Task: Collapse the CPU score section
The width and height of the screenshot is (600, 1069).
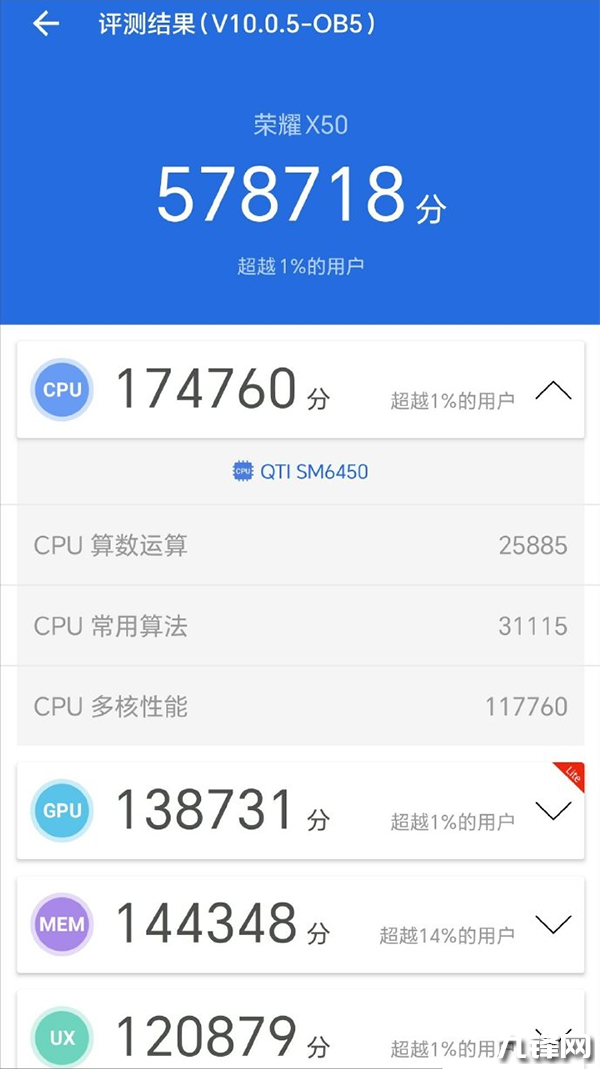Action: coord(553,392)
